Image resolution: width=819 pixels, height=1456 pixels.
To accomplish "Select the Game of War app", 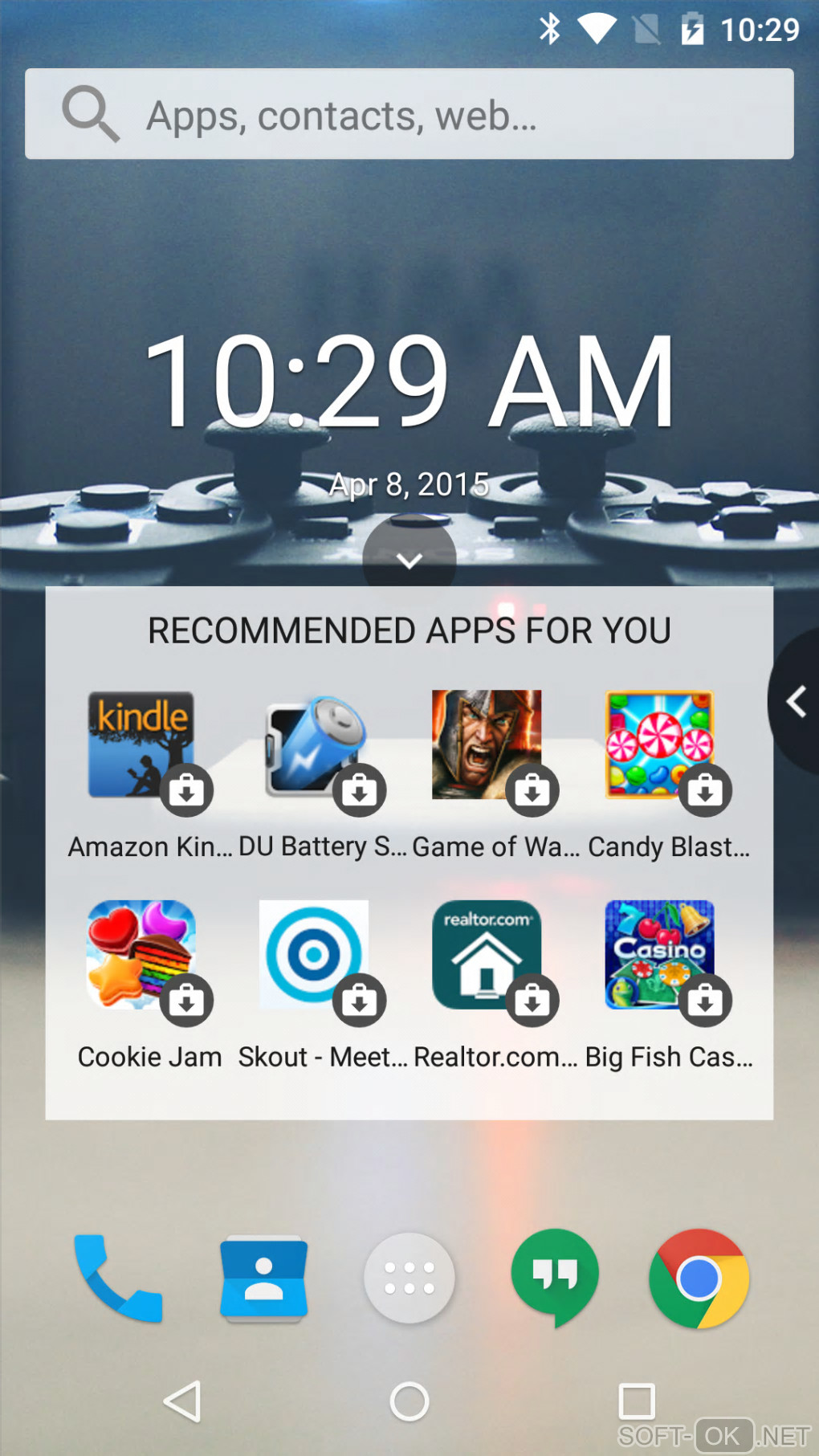I will (x=487, y=744).
